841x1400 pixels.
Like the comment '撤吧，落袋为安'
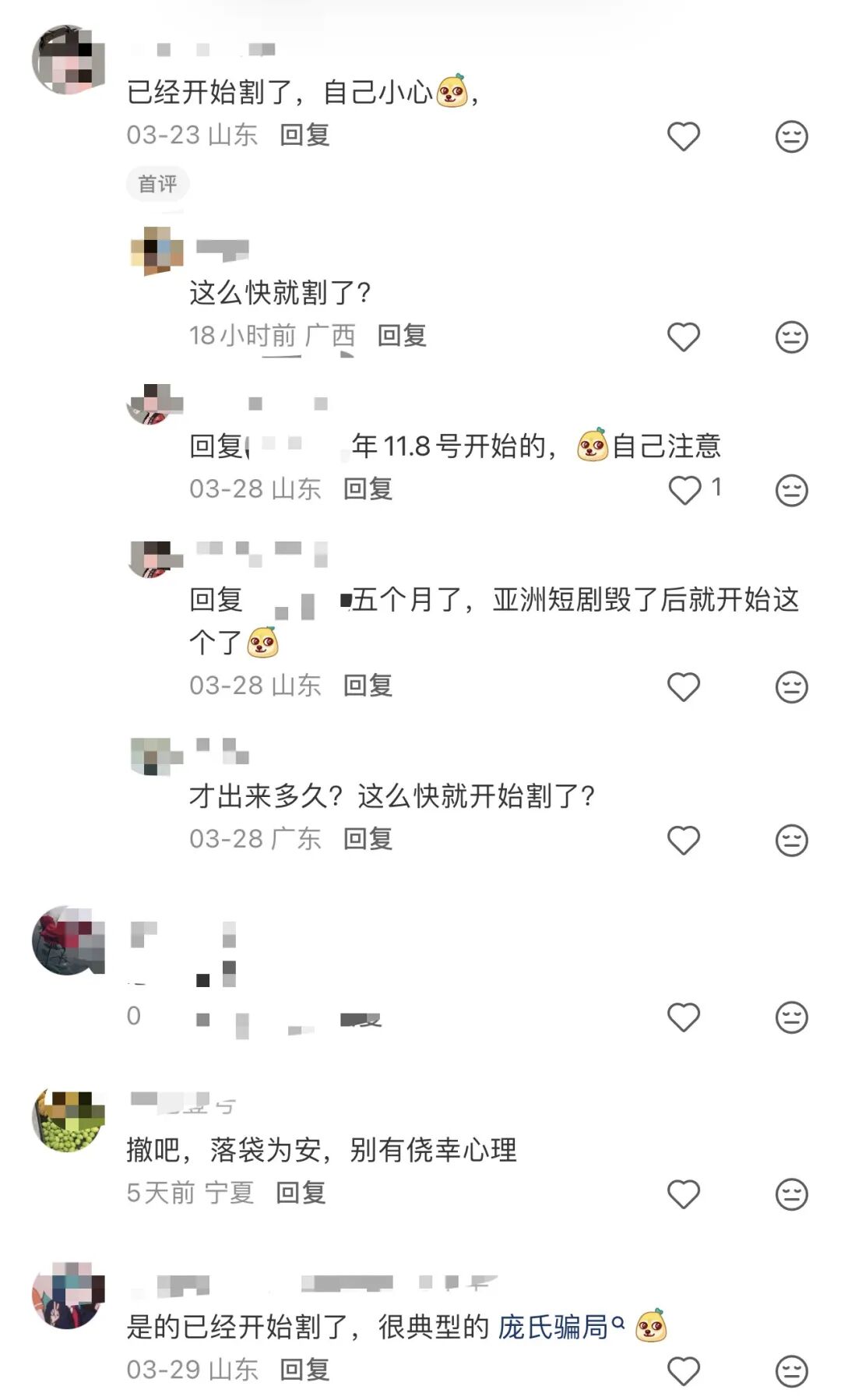coord(683,1194)
